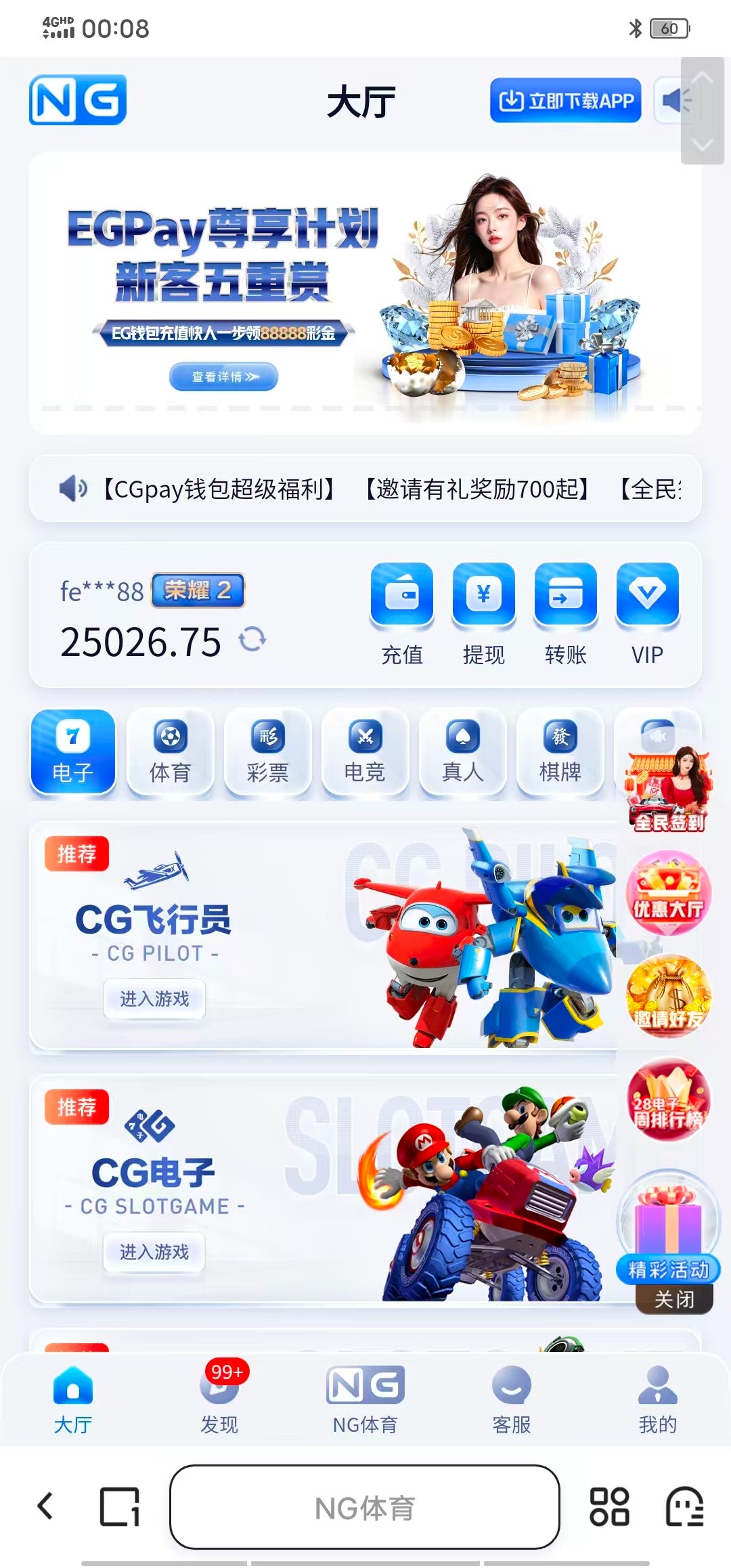
Task: Open 查看详情 on the EGPay banner
Action: click(x=223, y=376)
